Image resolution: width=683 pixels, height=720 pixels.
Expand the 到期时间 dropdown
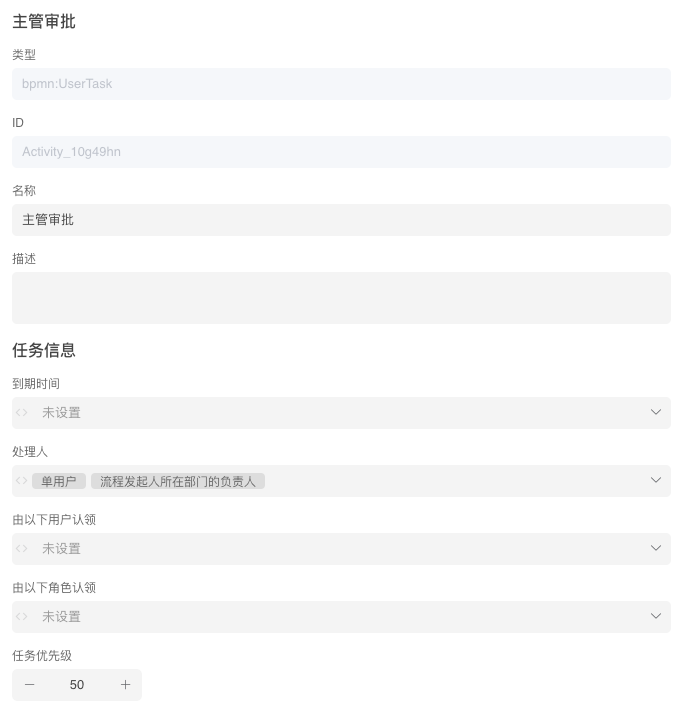[656, 412]
